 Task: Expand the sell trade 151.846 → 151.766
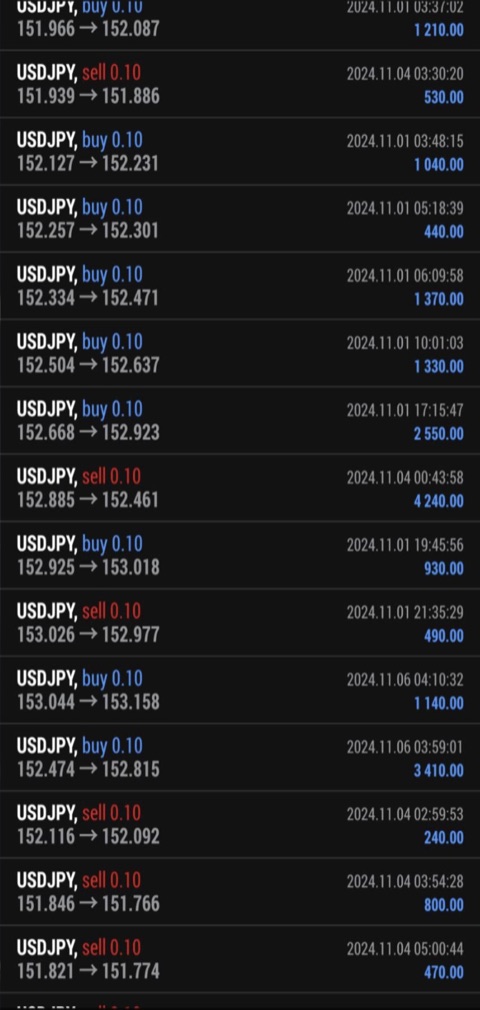pyautogui.click(x=240, y=892)
